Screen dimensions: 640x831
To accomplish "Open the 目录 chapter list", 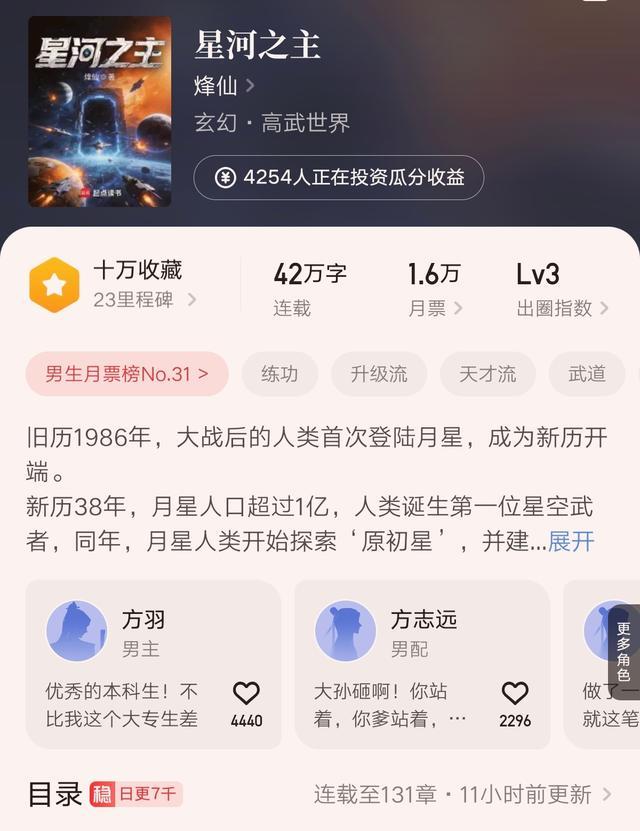I will click(x=54, y=795).
